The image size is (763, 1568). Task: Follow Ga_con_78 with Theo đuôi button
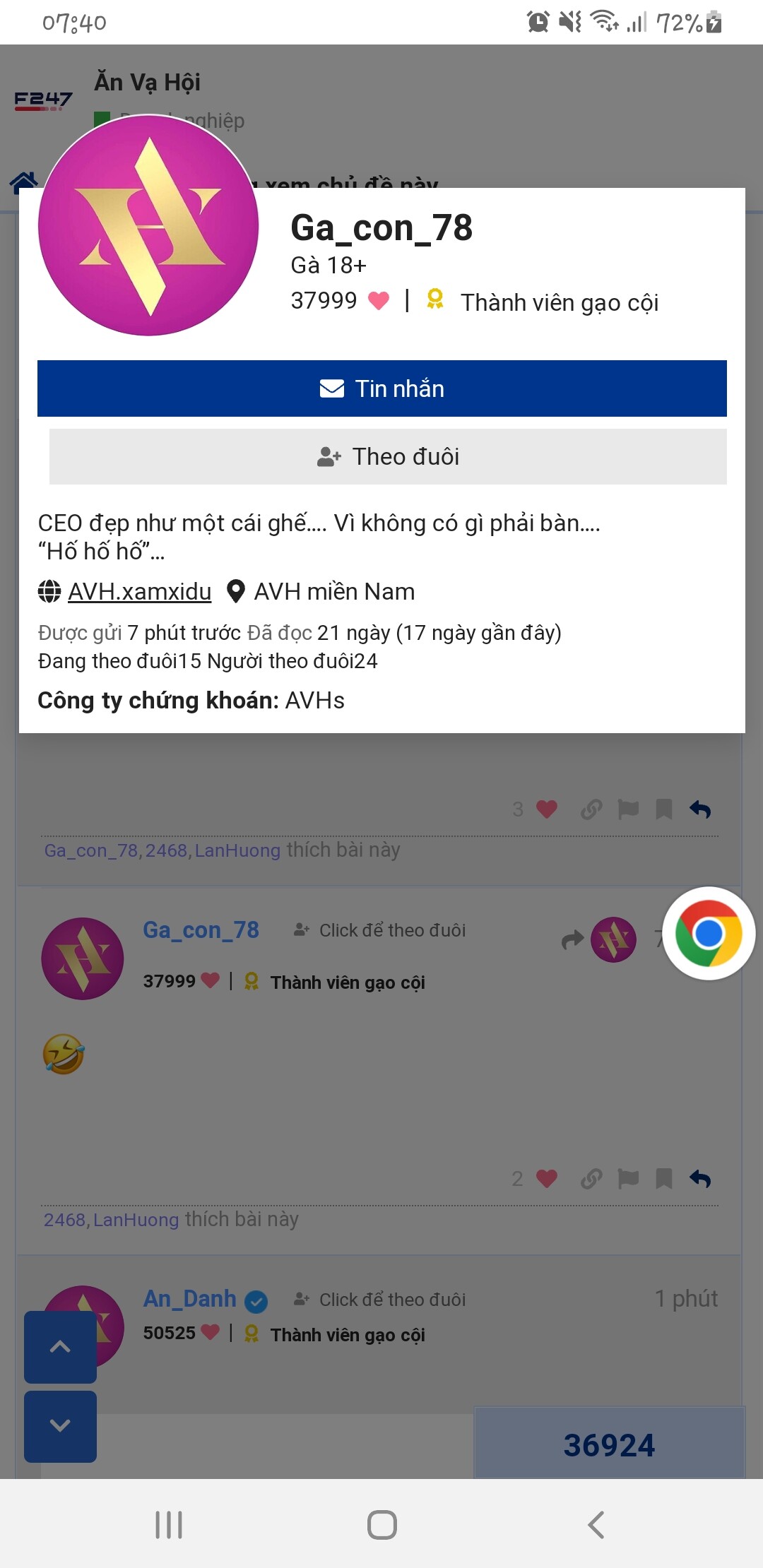[x=387, y=456]
